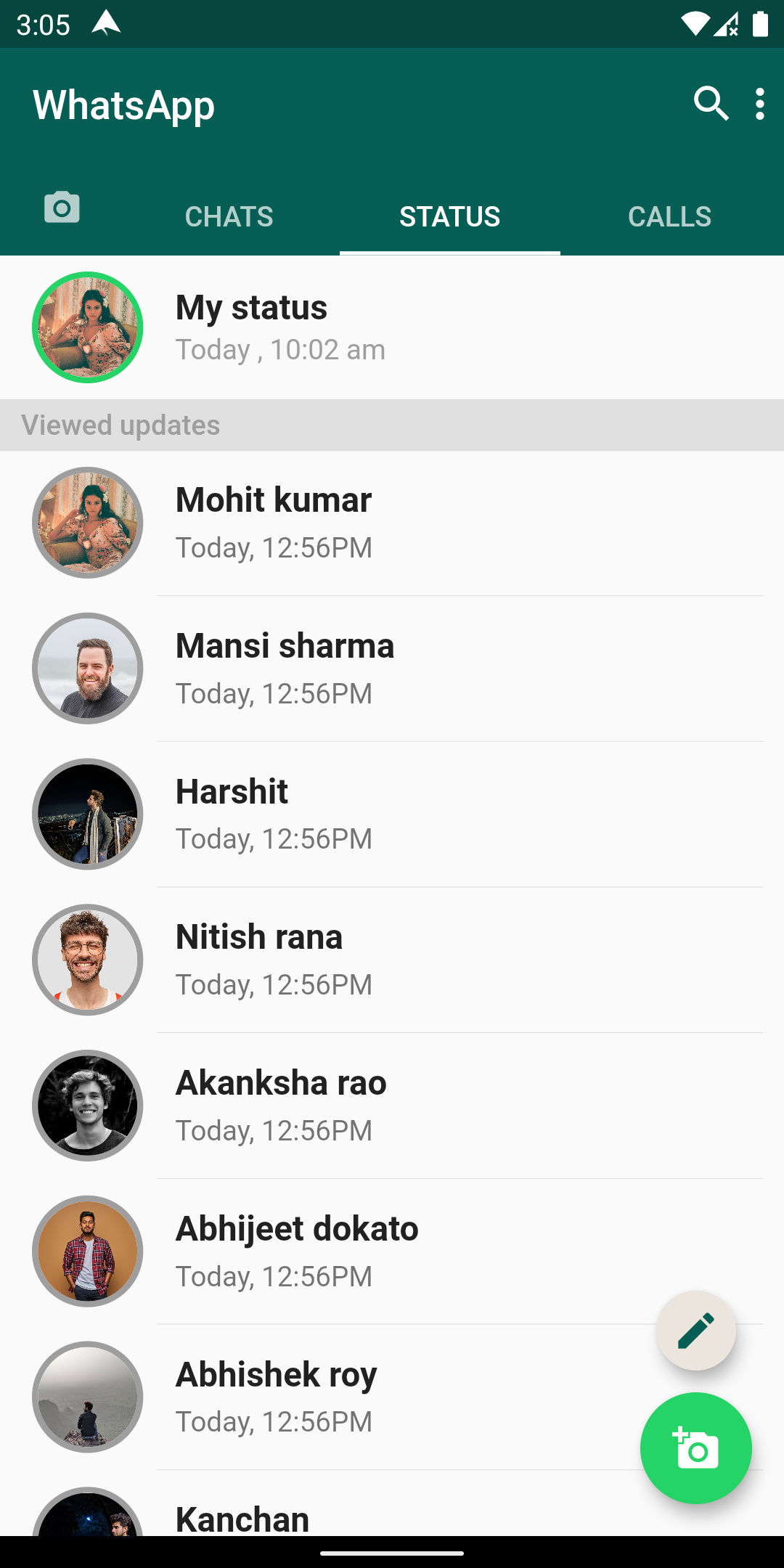Tap the Viewed updates section header
The width and height of the screenshot is (784, 1568).
121,425
